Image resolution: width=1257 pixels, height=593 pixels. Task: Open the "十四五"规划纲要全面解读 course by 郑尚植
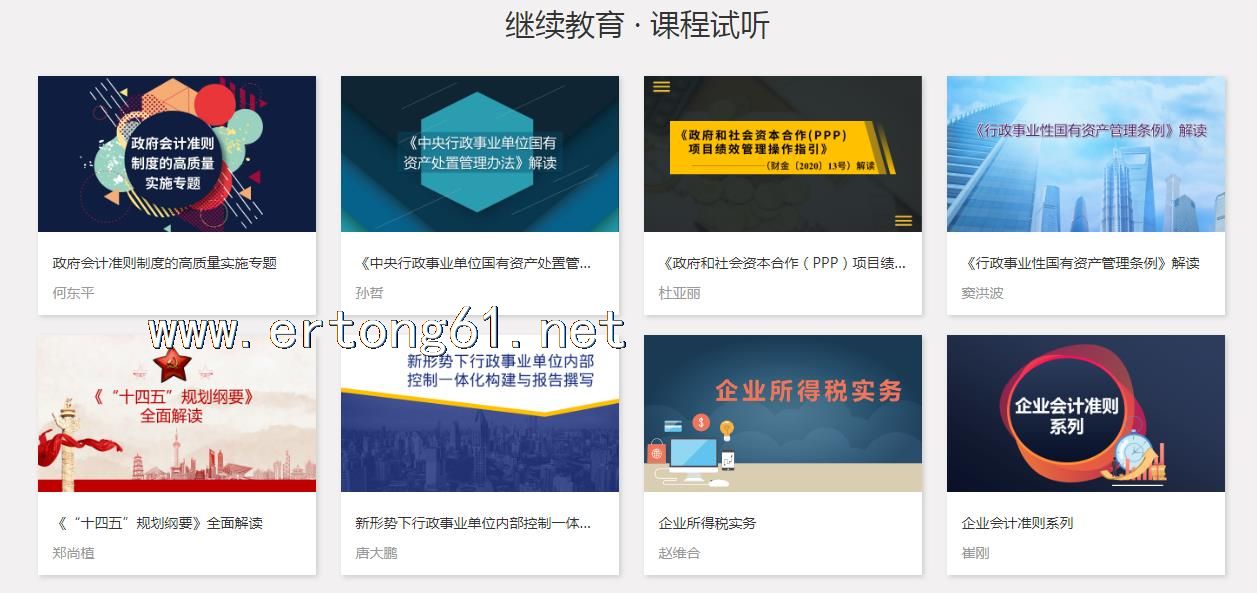177,414
